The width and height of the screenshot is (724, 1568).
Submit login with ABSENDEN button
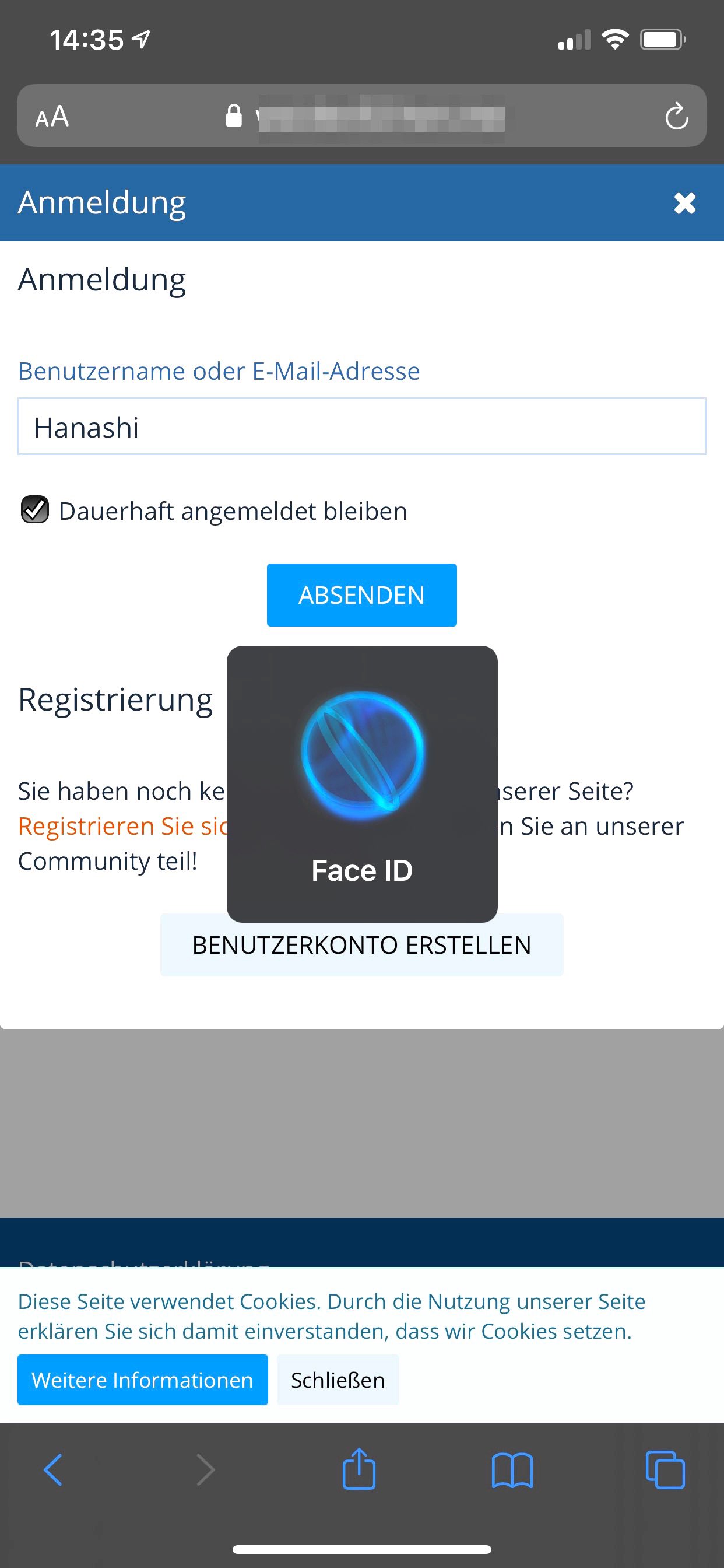click(361, 594)
